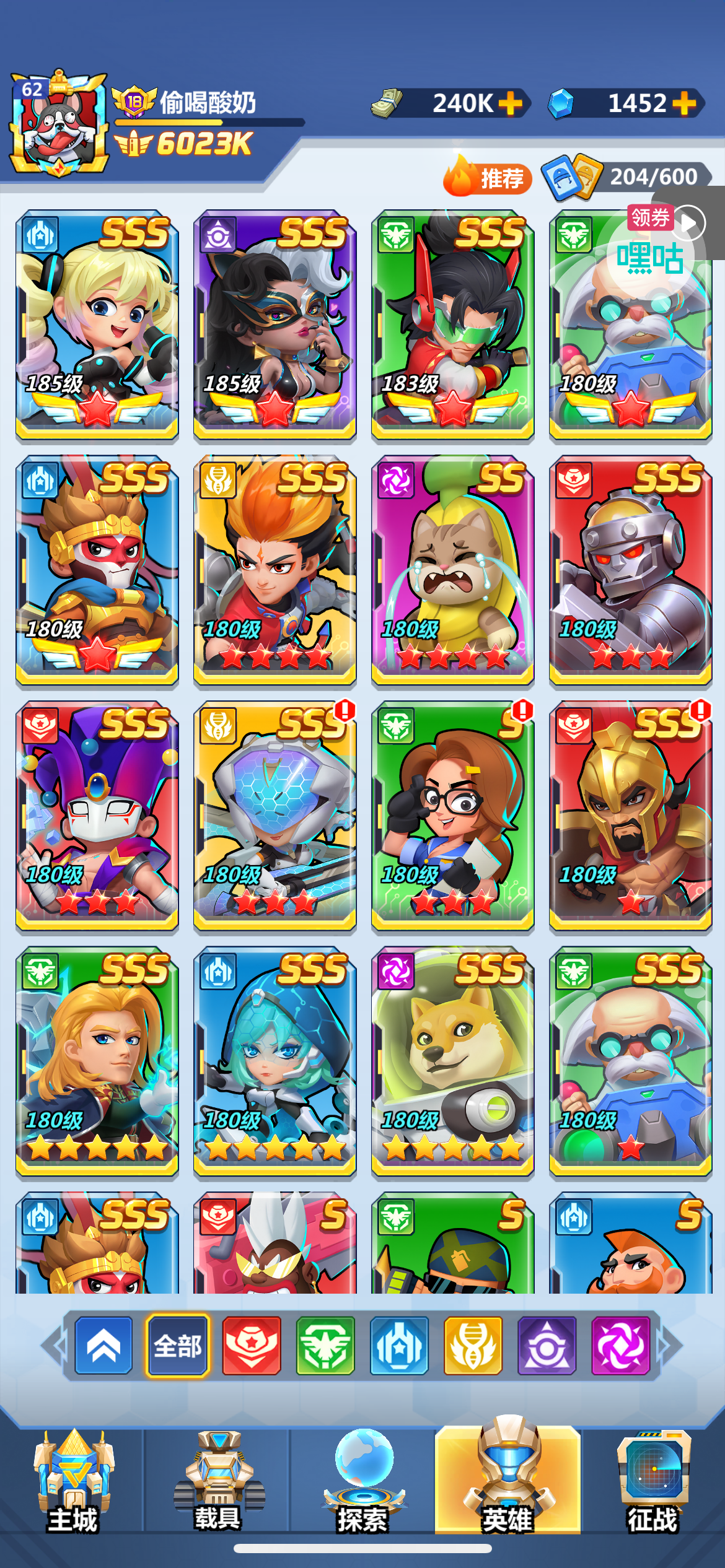The width and height of the screenshot is (725, 1568).
Task: Open the Shiba dog SSS hero card
Action: click(x=452, y=1061)
